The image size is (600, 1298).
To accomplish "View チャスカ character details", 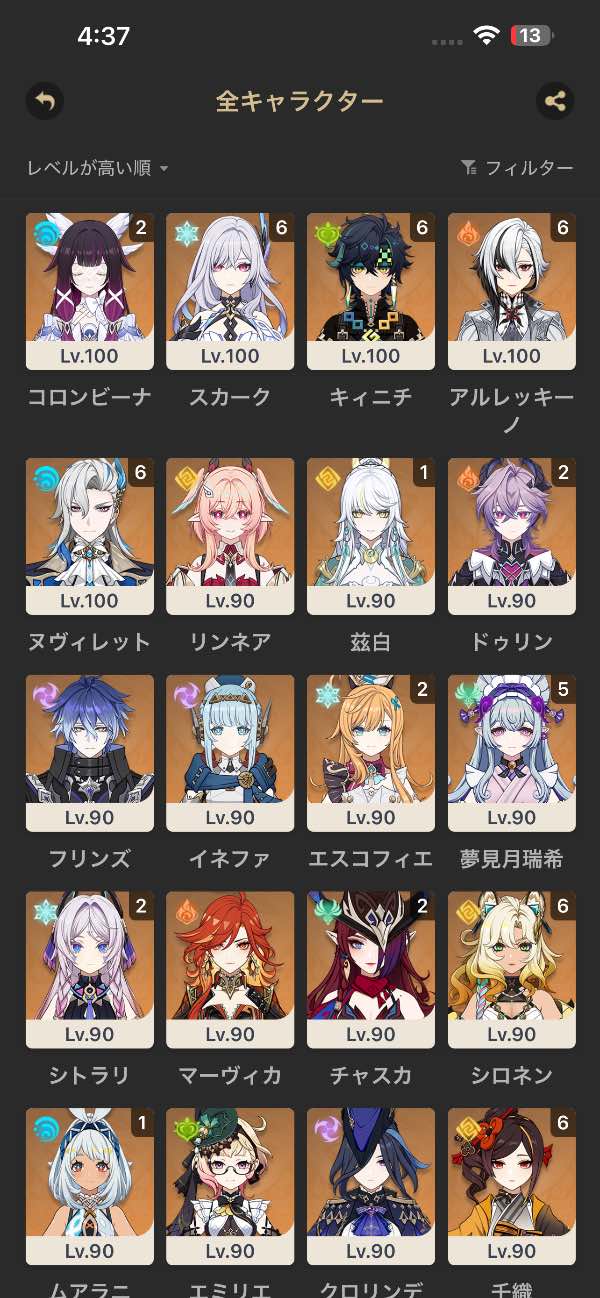I will [x=371, y=970].
